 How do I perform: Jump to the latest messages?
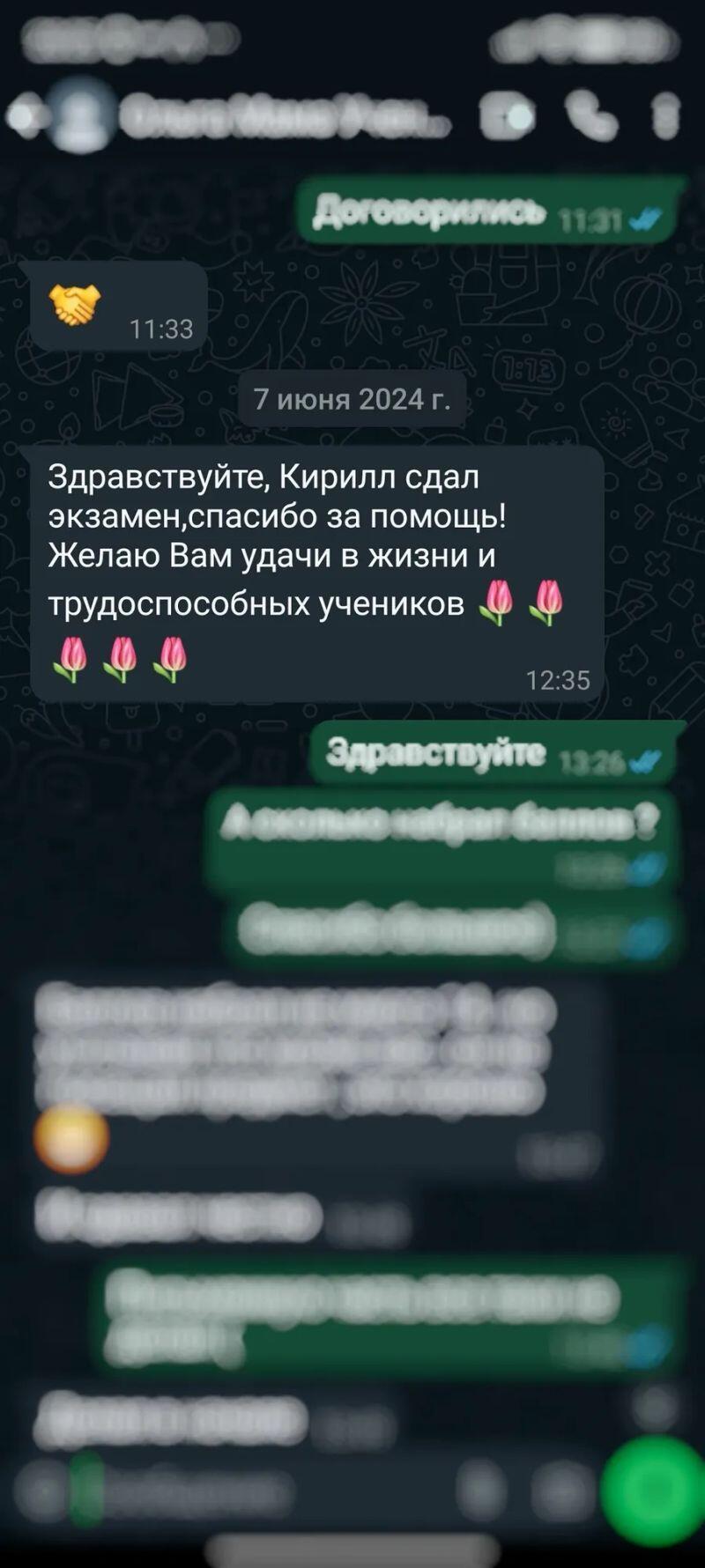(x=655, y=1407)
